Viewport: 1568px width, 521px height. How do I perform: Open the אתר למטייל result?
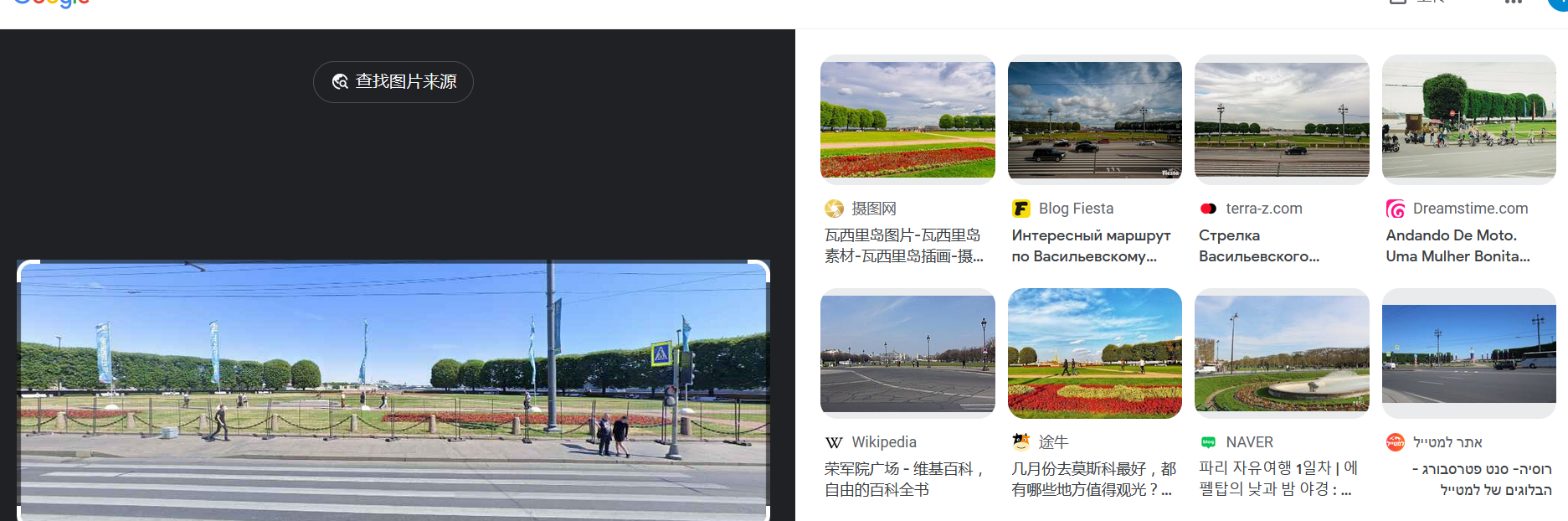[1468, 353]
